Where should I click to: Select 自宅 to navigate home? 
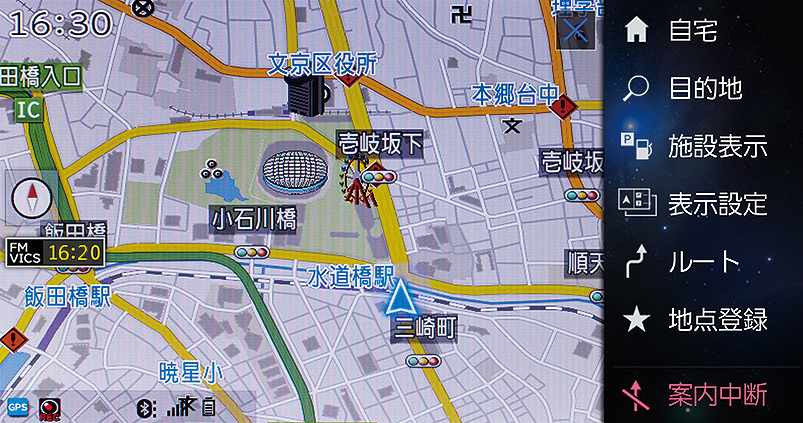coord(702,31)
